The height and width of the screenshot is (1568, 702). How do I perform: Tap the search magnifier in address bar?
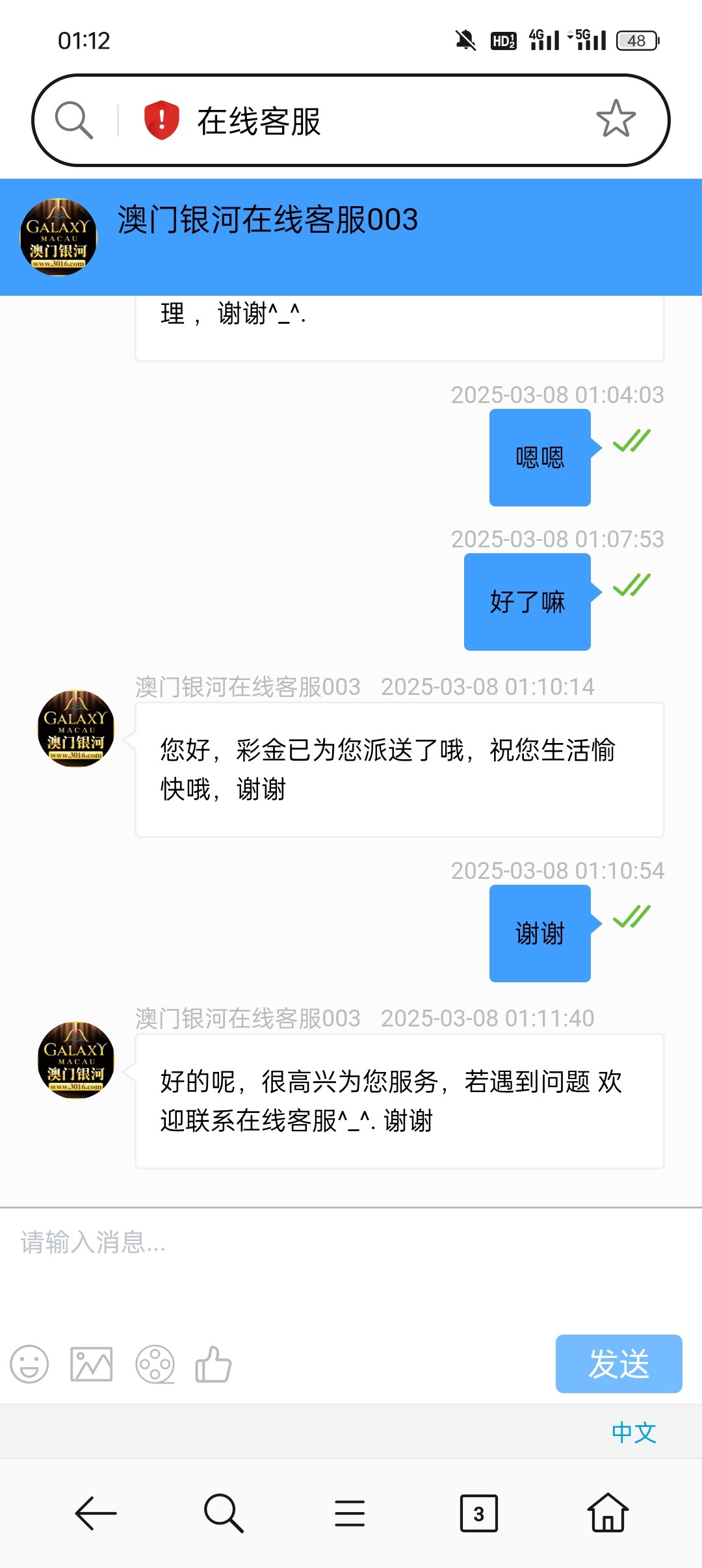73,120
